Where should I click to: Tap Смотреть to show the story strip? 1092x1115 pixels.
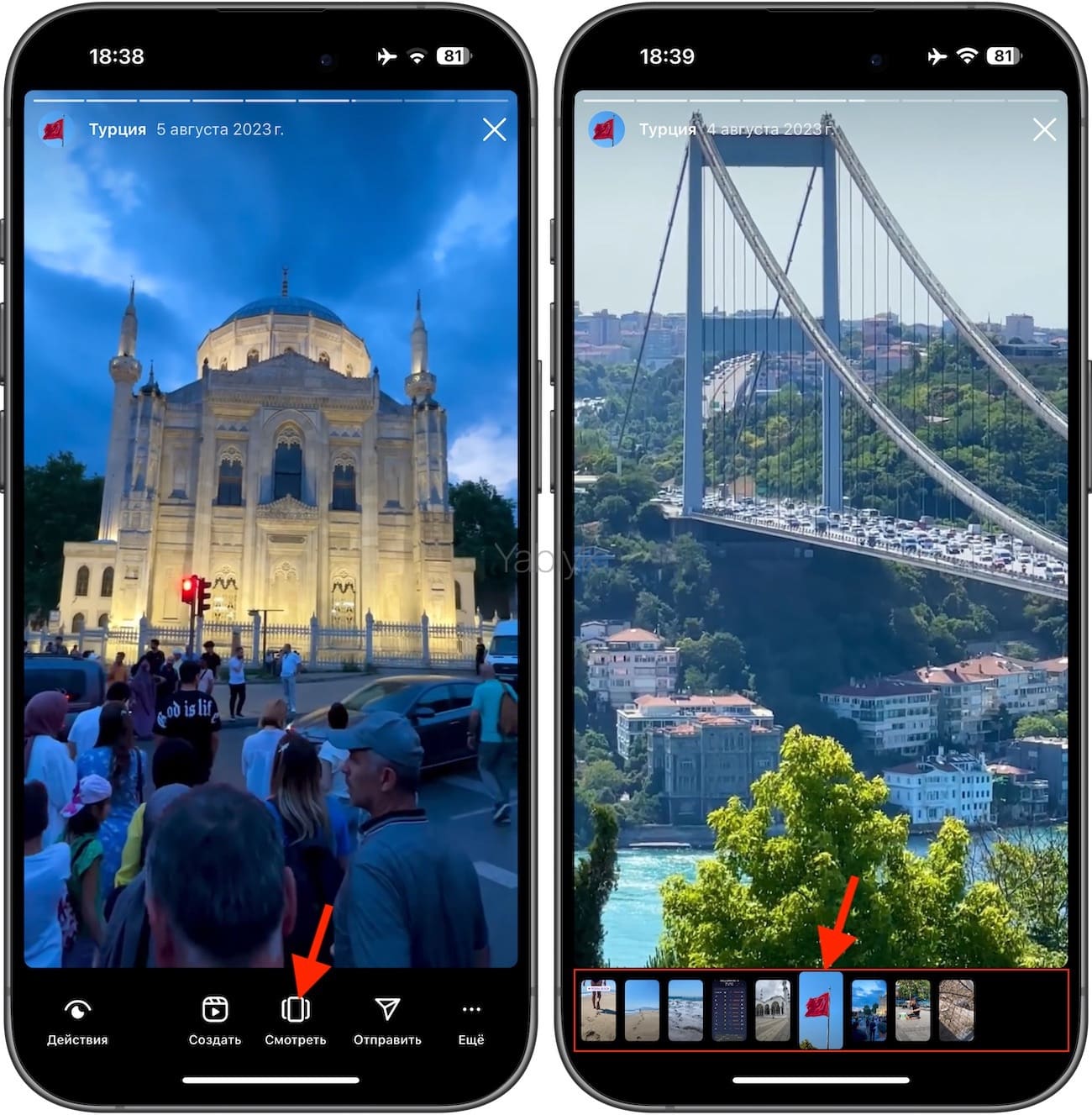[x=296, y=1021]
